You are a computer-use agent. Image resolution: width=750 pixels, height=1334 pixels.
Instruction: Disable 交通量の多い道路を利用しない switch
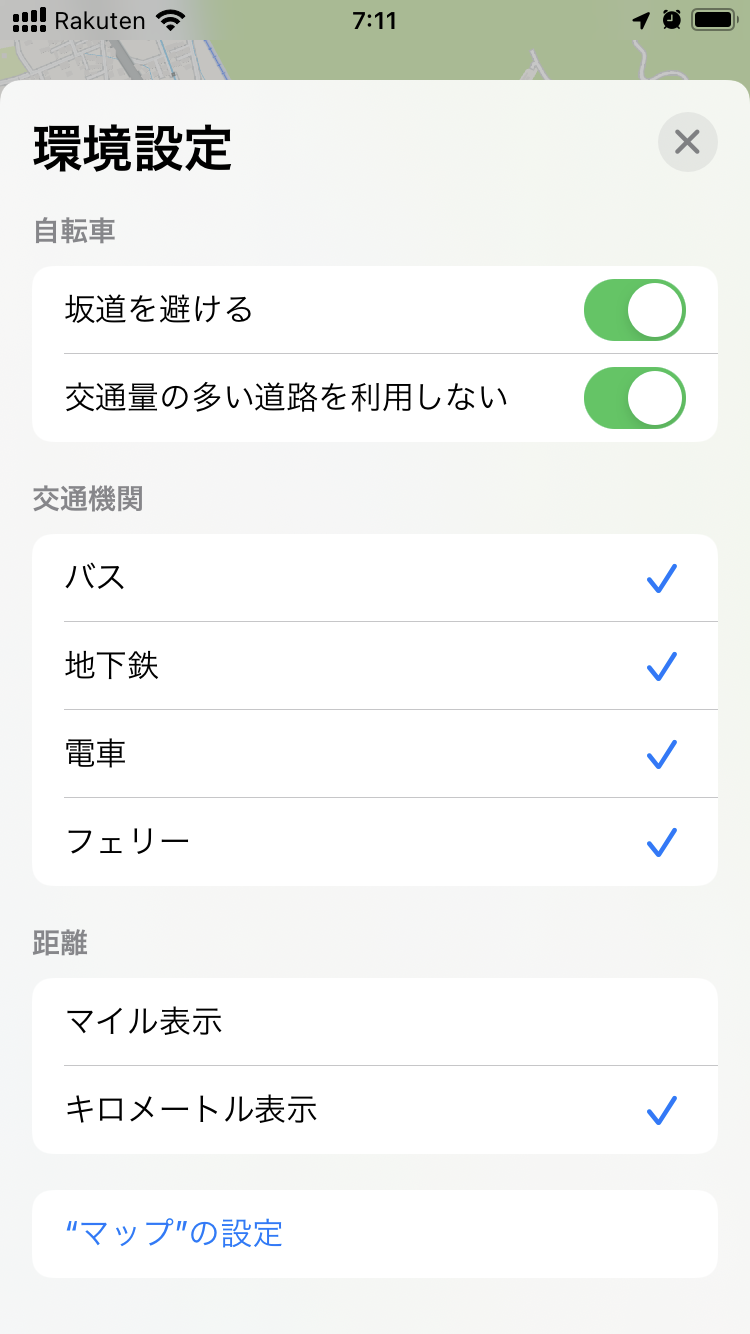click(634, 398)
